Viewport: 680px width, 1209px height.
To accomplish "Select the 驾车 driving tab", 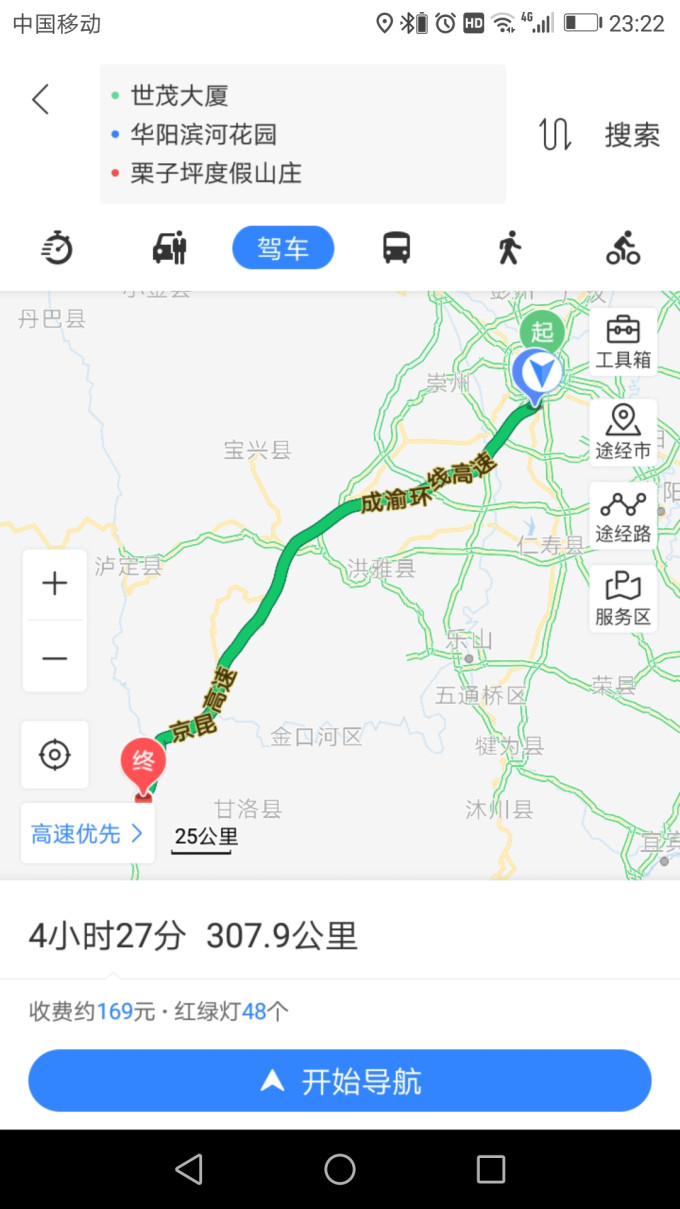I will (283, 248).
